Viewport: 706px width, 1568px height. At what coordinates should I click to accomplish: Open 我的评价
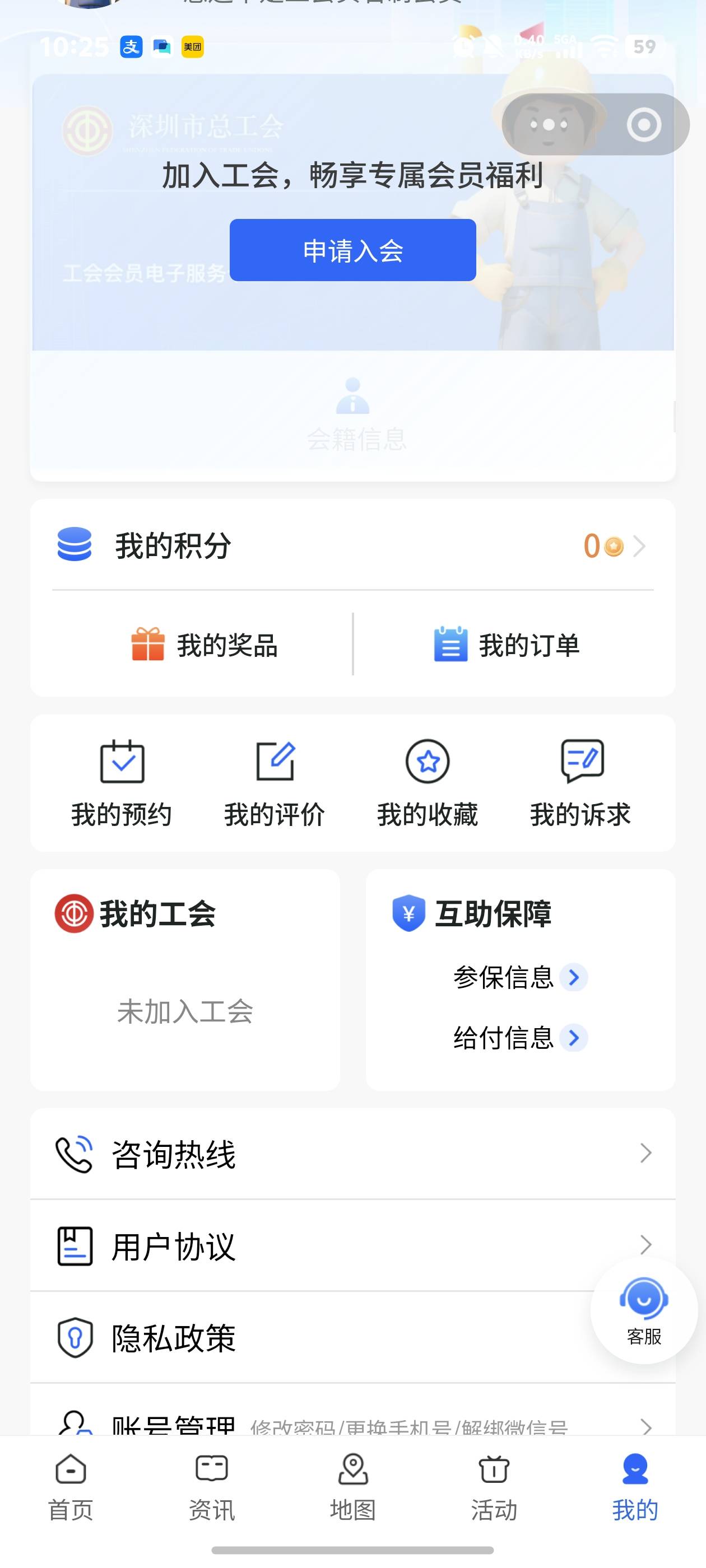point(275,783)
